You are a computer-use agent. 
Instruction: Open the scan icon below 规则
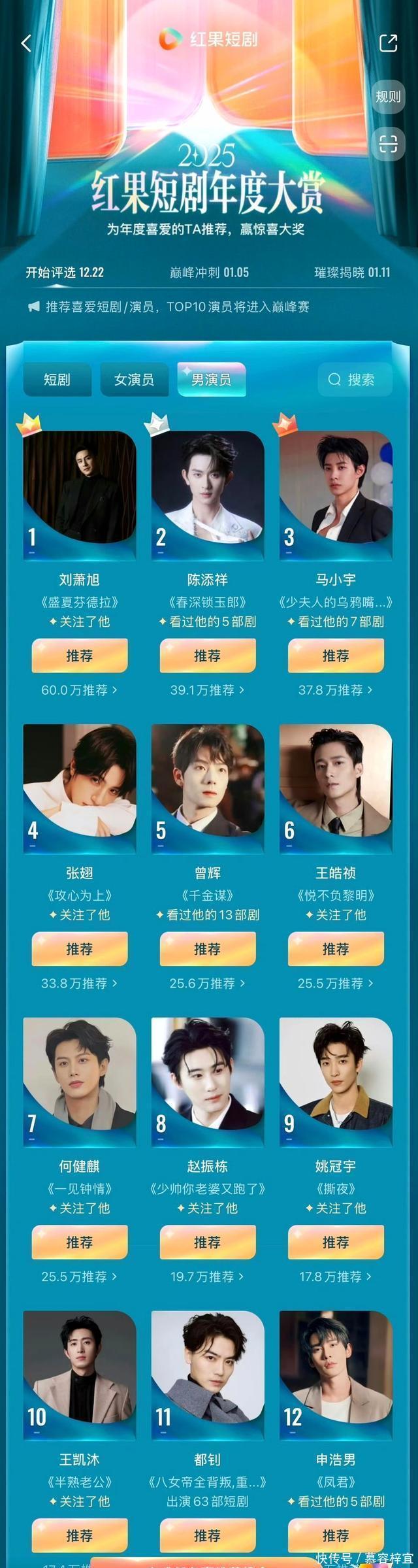pos(388,144)
